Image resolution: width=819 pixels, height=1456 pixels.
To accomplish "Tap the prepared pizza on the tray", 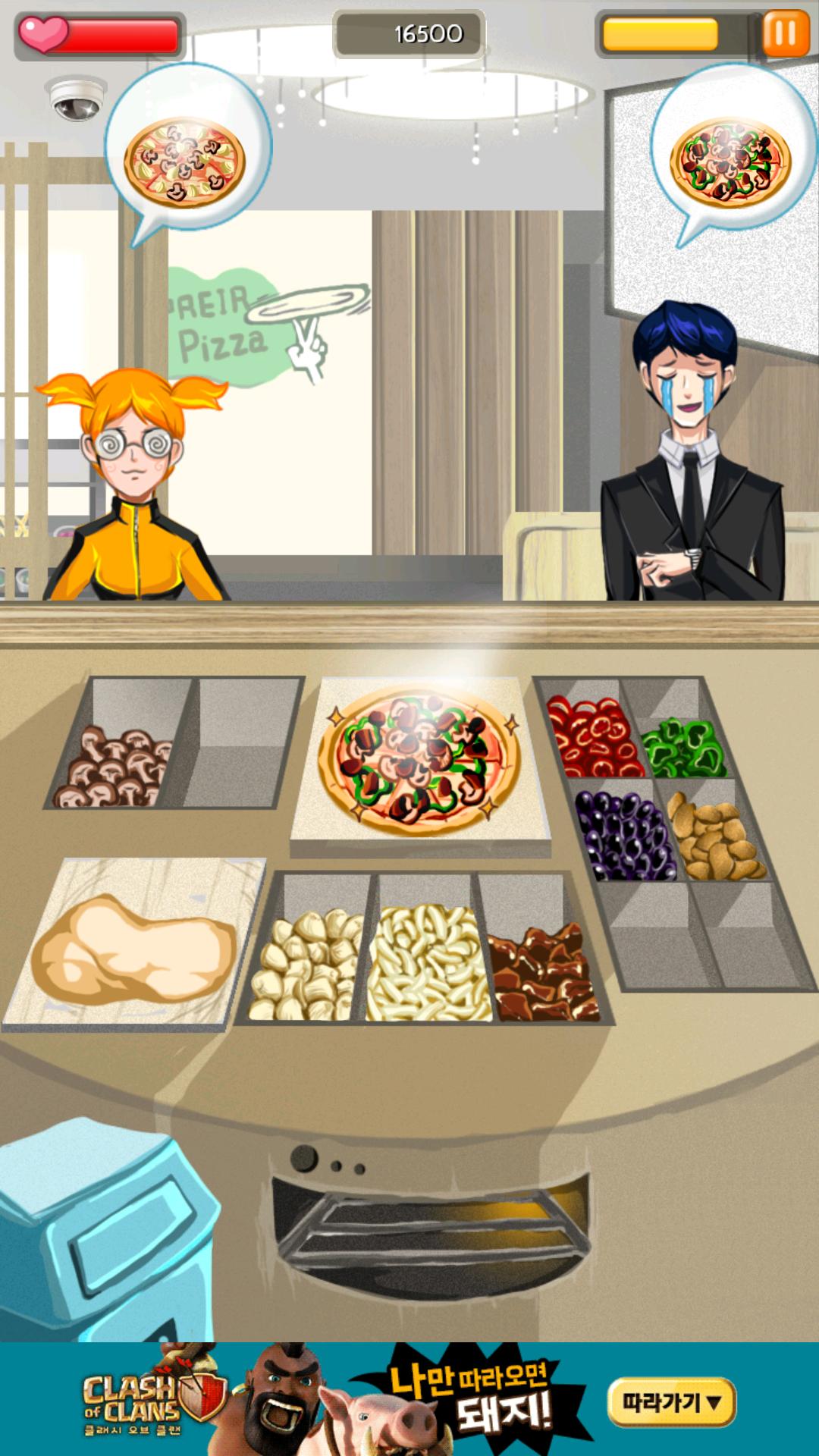I will coord(422,757).
